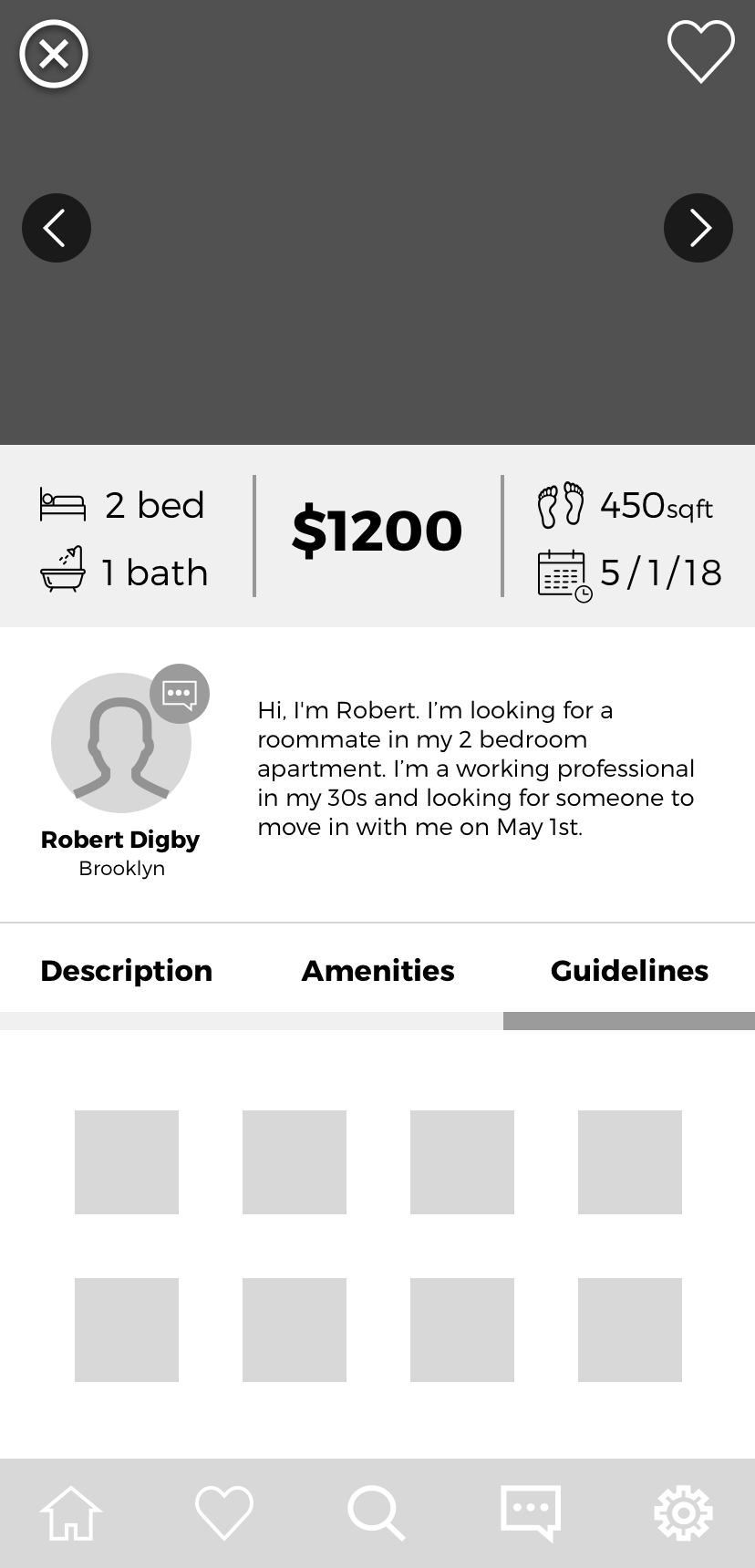
Task: Switch to the Amenities tab
Action: click(x=377, y=971)
